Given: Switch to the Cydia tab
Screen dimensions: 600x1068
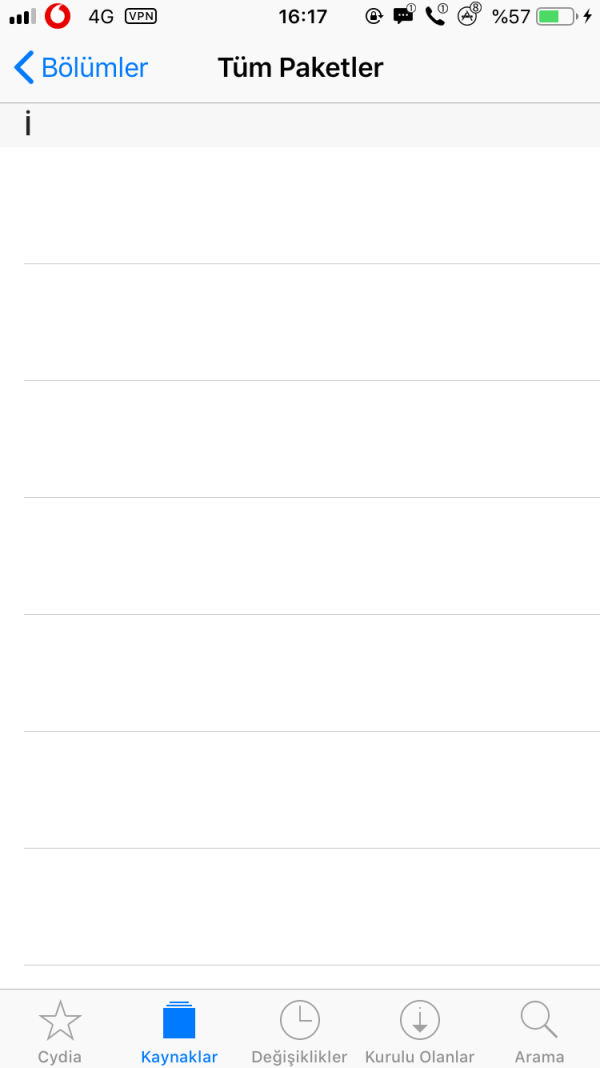Looking at the screenshot, I should (x=60, y=1030).
